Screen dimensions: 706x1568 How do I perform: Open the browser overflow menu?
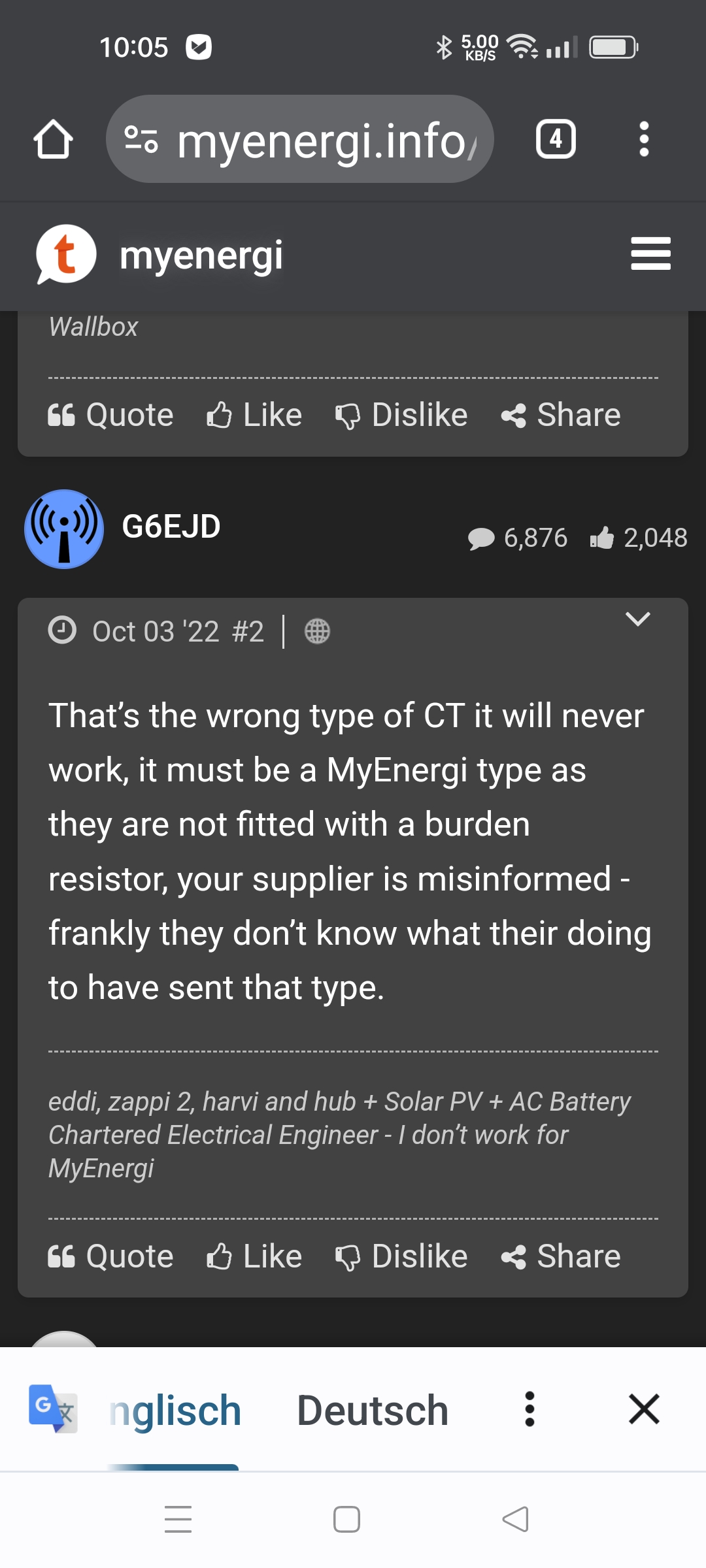pyautogui.click(x=644, y=139)
